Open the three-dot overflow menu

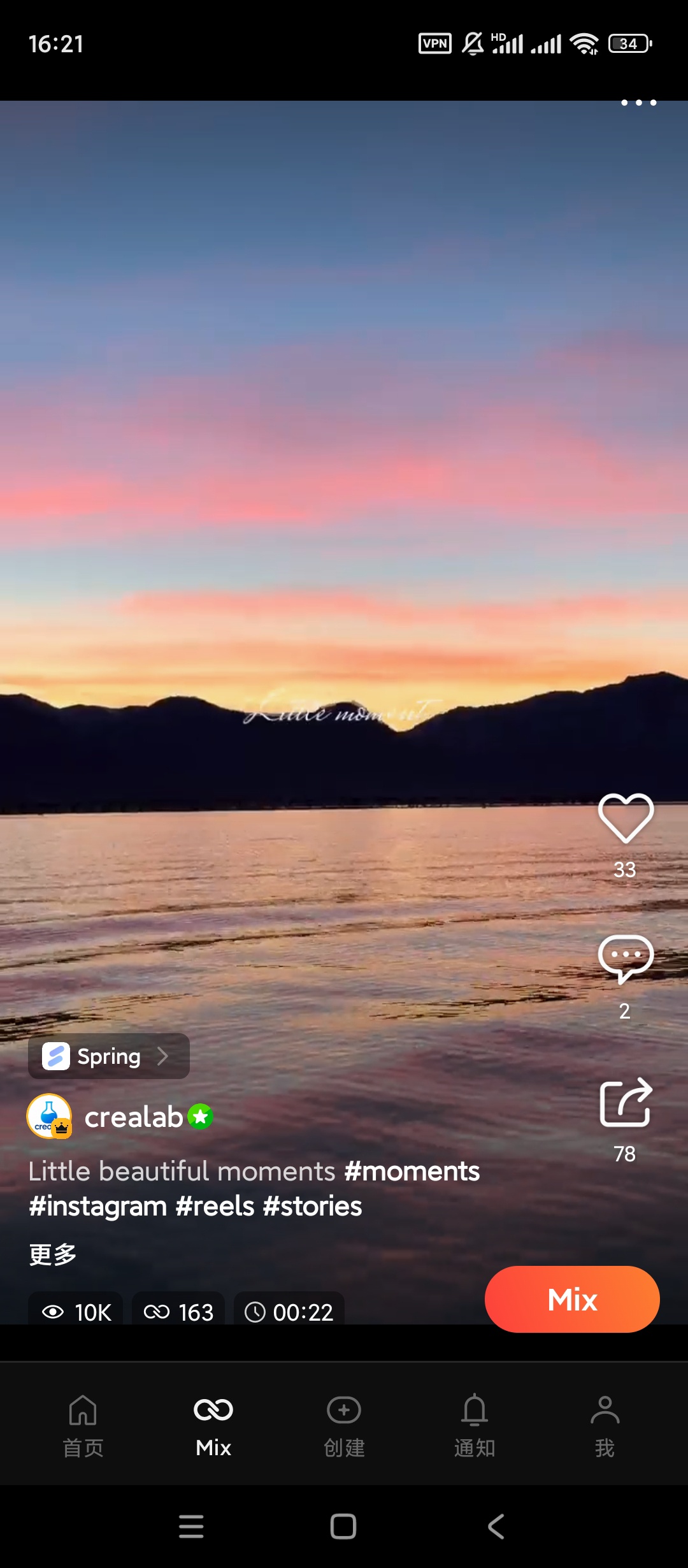tap(638, 103)
